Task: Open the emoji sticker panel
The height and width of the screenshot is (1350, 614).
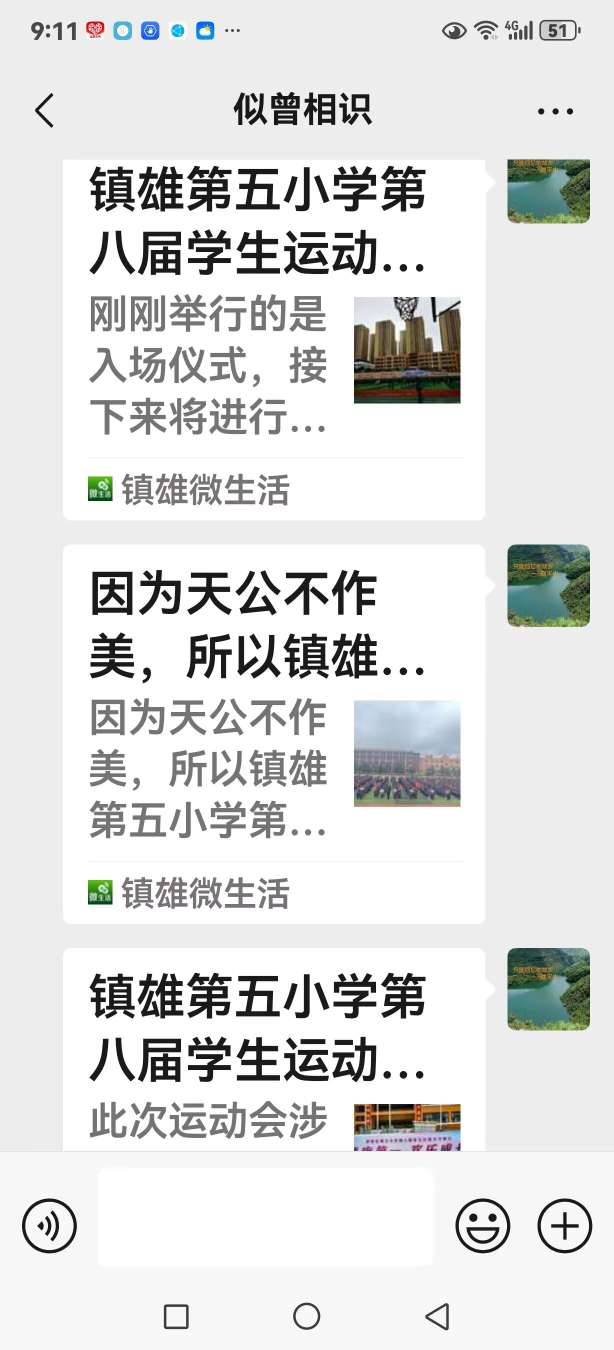Action: coord(483,1225)
